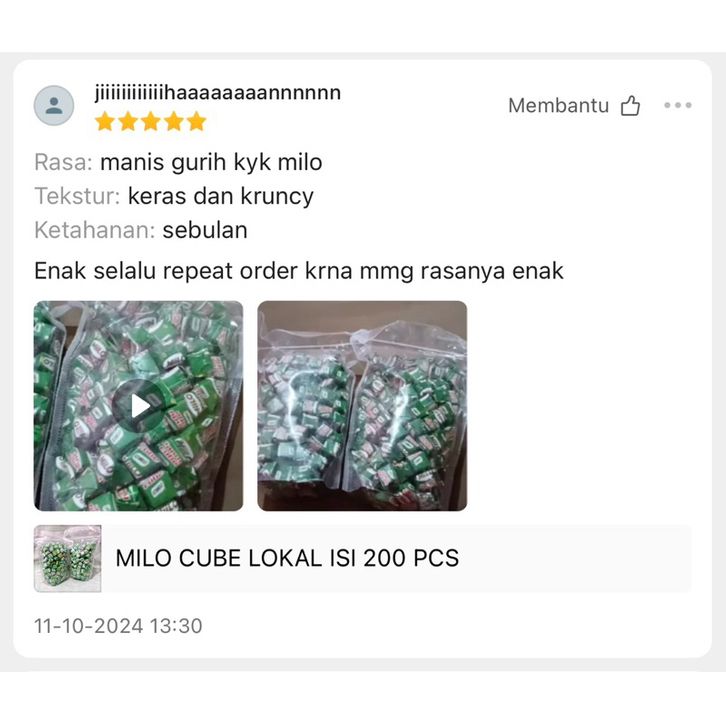Open product MILO CUBE LOKAL ISI 200 PCS
The height and width of the screenshot is (726, 726).
(x=287, y=558)
